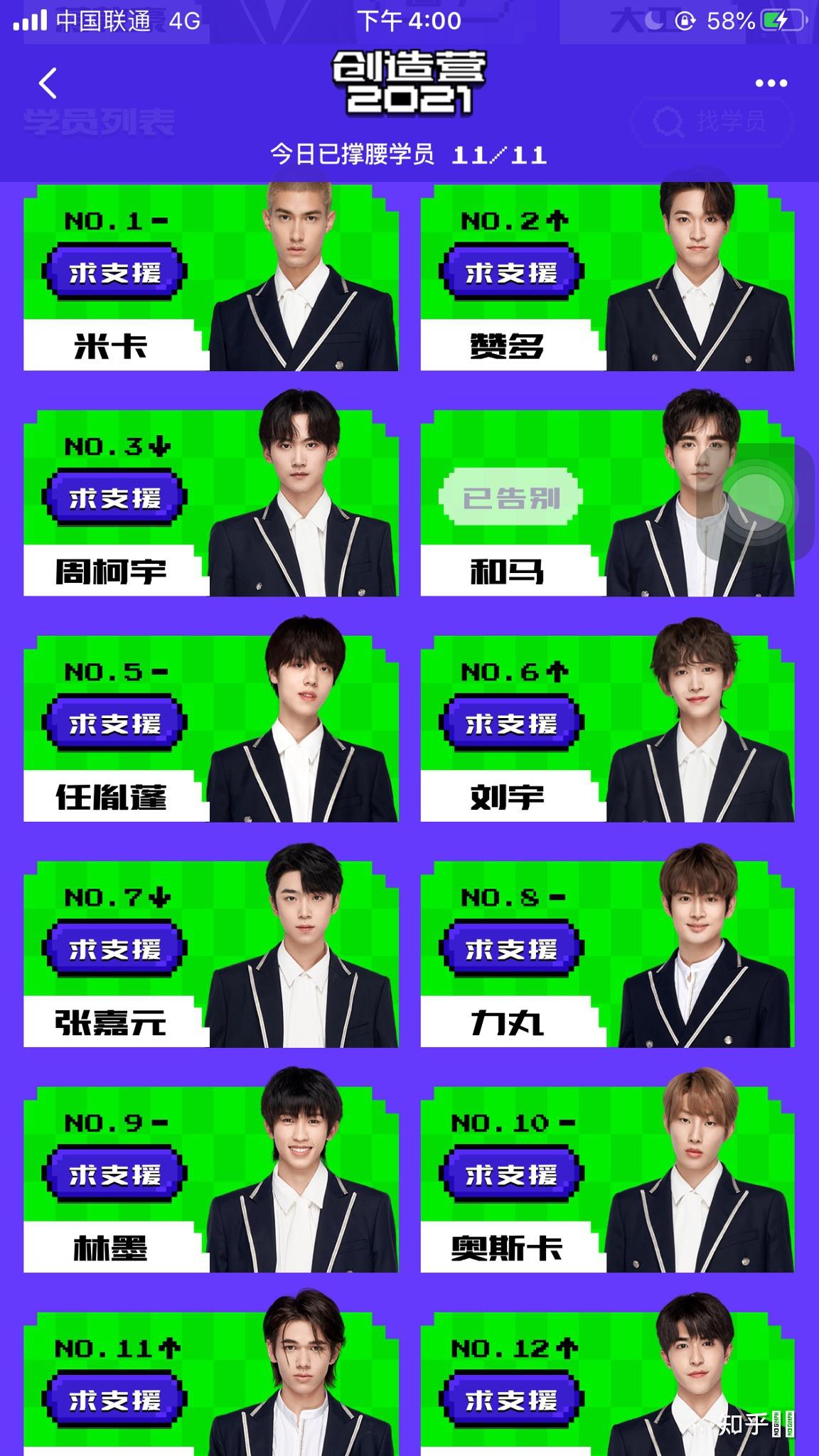Tap 求支援 on the NO.12 card
The height and width of the screenshot is (1456, 819).
(x=511, y=1400)
